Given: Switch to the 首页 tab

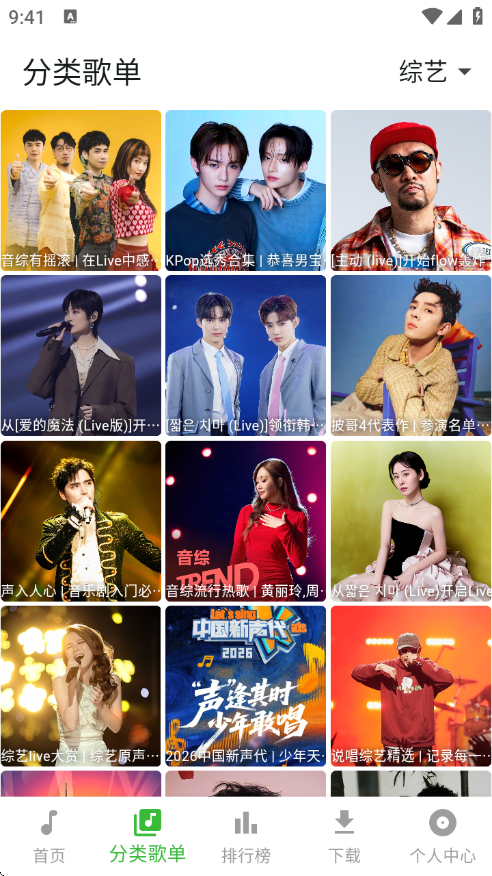Looking at the screenshot, I should point(49,836).
